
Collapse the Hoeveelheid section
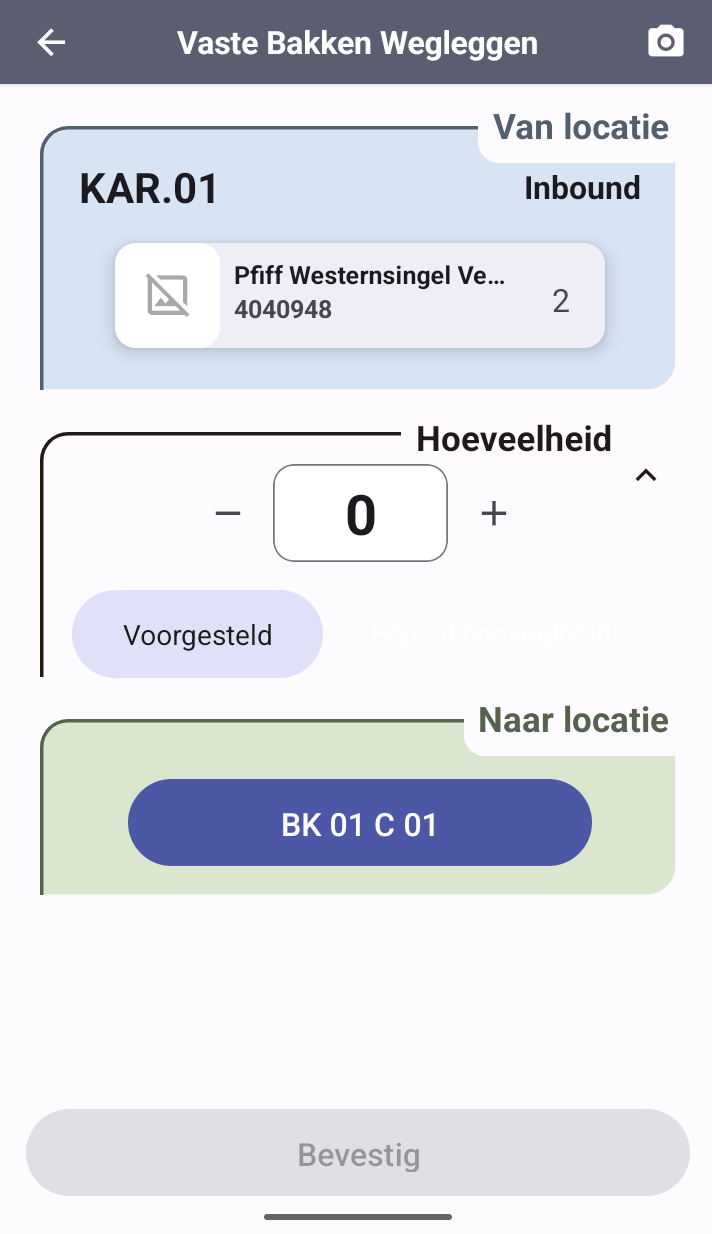pos(646,476)
